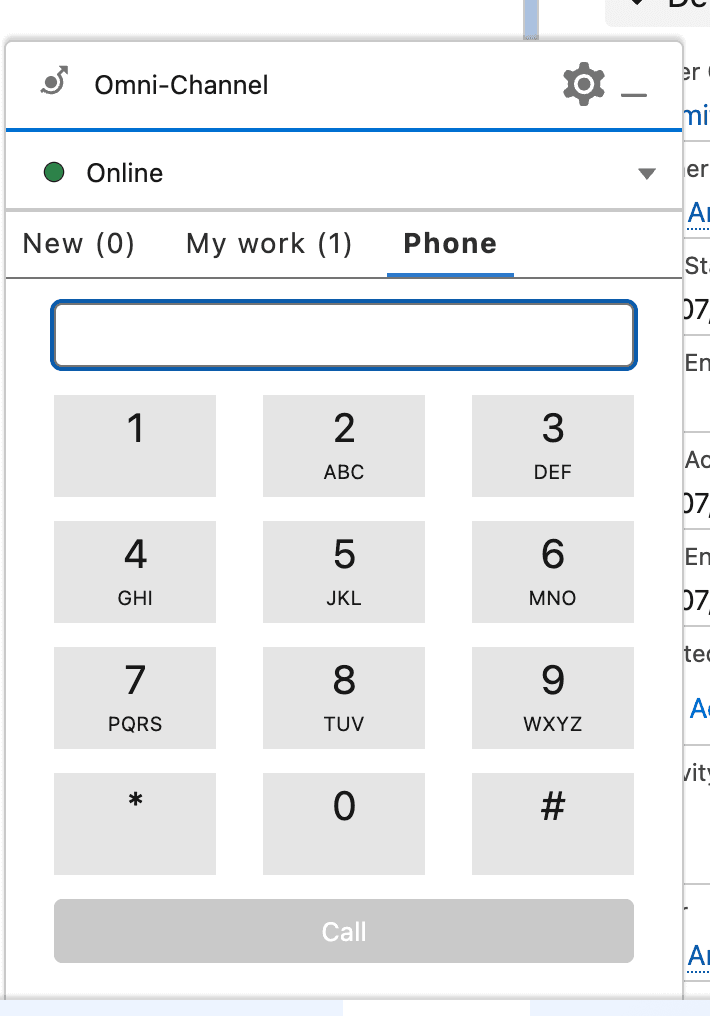The image size is (710, 1016).
Task: Dial the digit 0
Action: (x=344, y=823)
